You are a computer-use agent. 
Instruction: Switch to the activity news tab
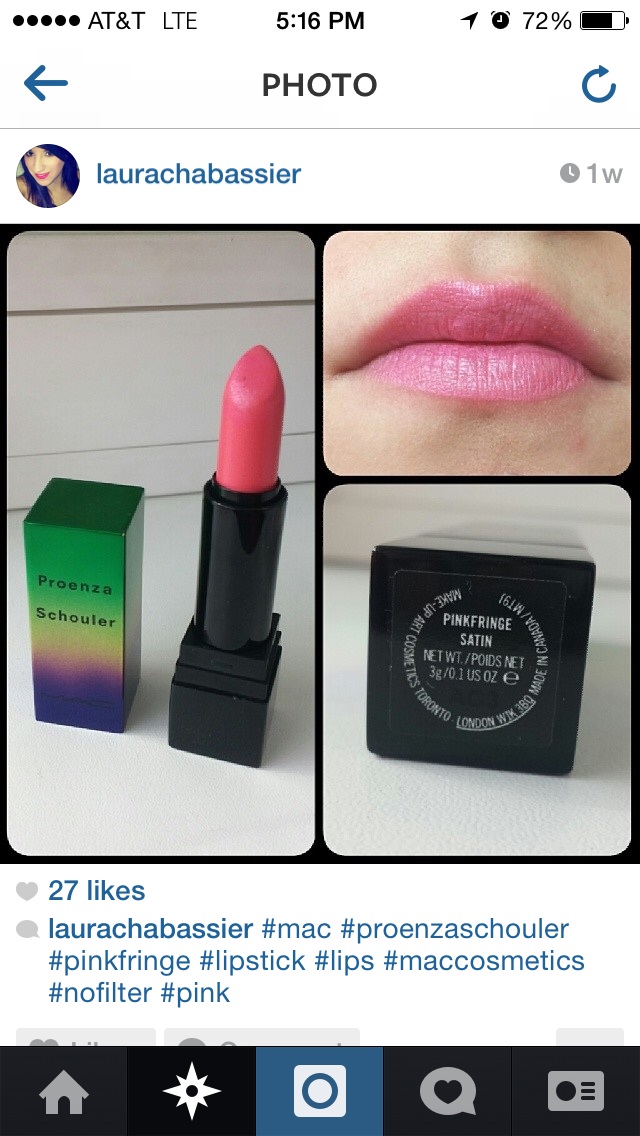[448, 1091]
